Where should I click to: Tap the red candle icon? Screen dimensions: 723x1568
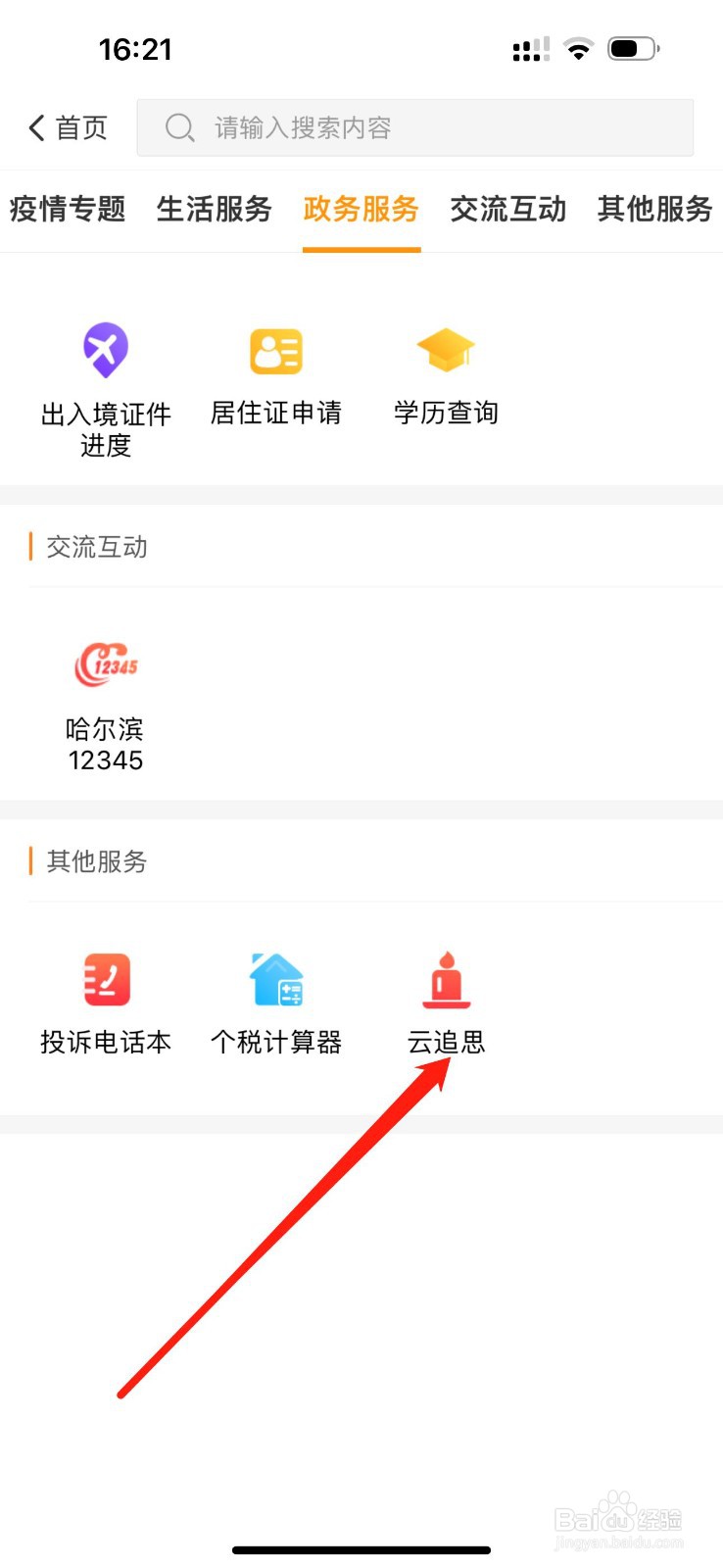tap(445, 978)
